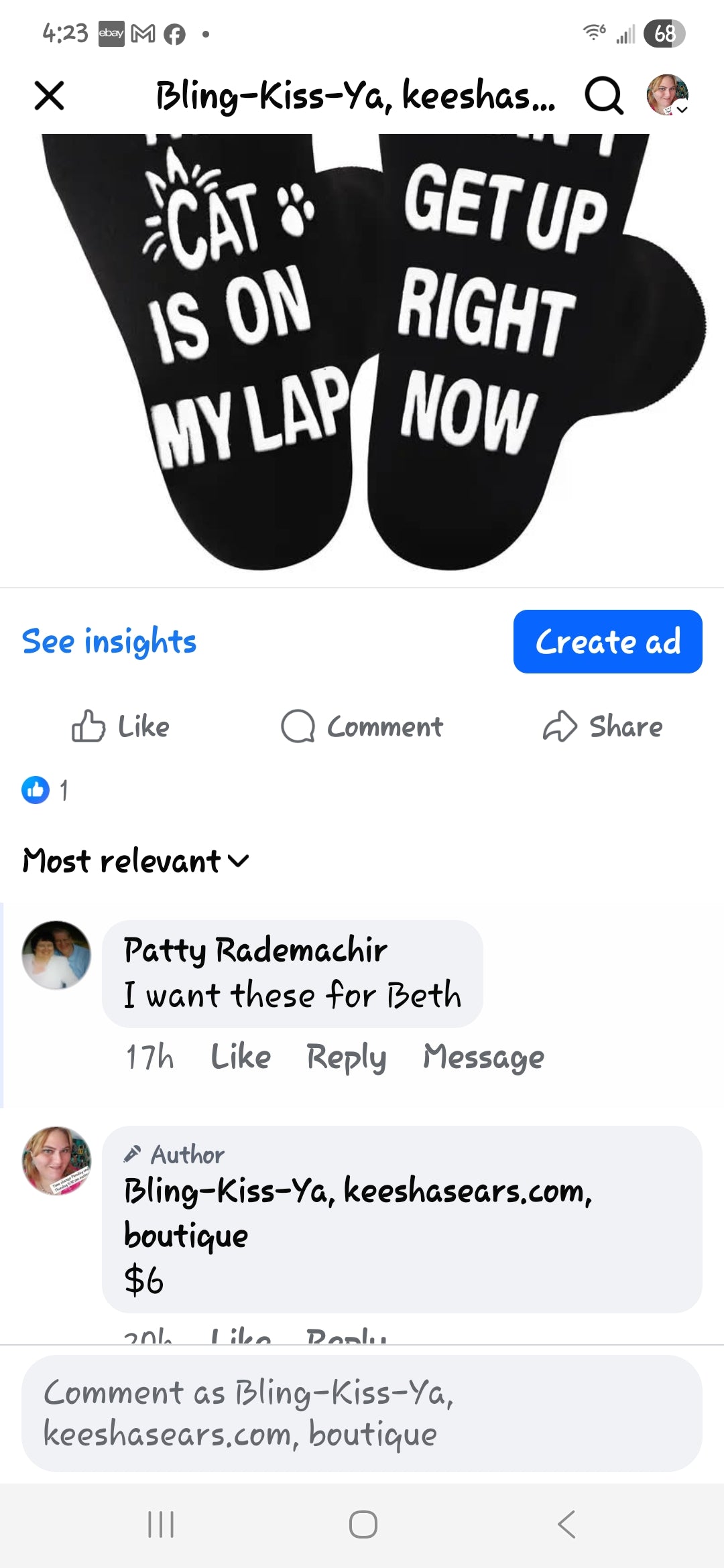Reply to Patty Rademachir's comment
Viewport: 724px width, 1568px height.
[346, 1057]
